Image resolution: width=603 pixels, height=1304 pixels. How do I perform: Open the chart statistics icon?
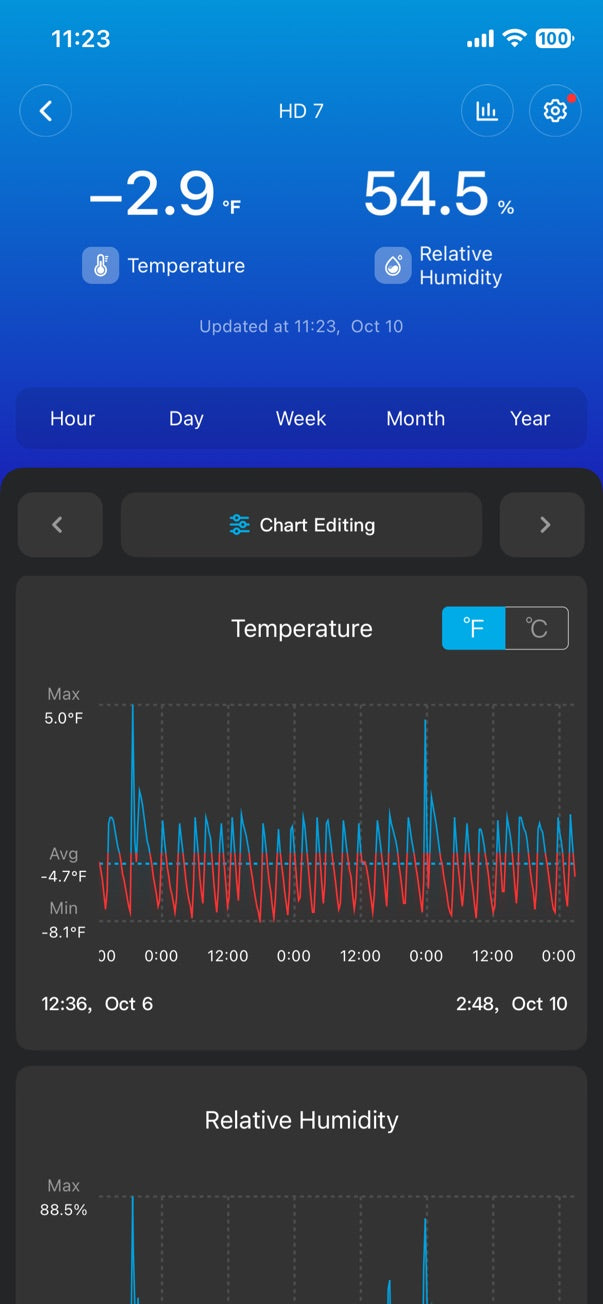tap(487, 111)
